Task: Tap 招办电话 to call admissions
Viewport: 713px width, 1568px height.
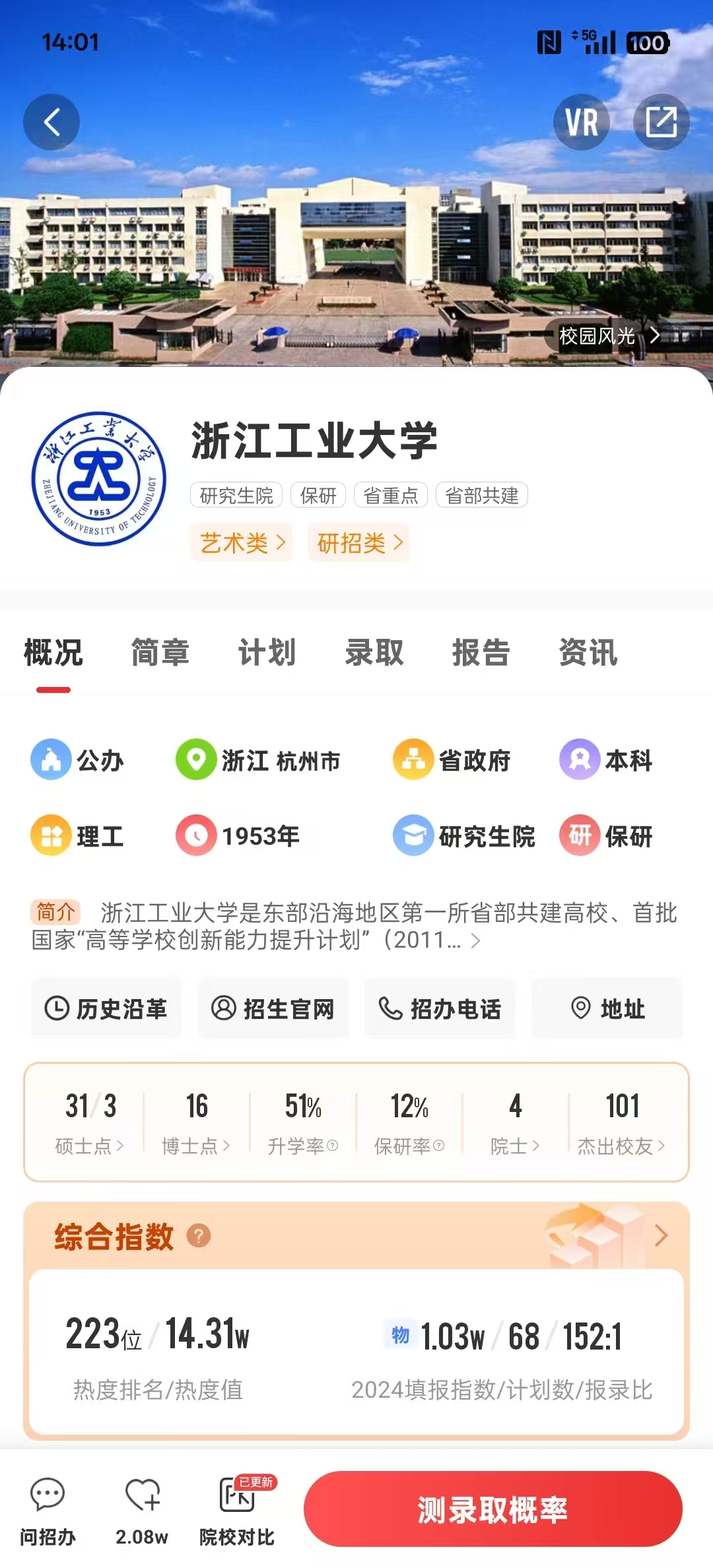Action: [x=440, y=1008]
